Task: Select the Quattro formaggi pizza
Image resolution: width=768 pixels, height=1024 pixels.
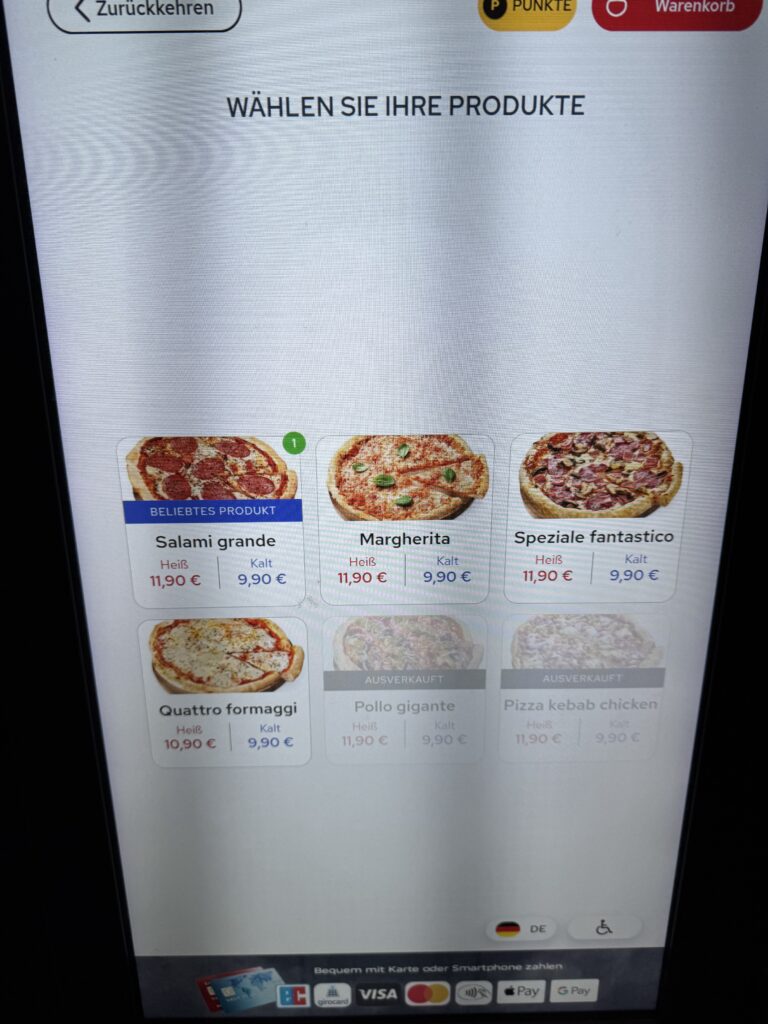Action: [x=228, y=692]
